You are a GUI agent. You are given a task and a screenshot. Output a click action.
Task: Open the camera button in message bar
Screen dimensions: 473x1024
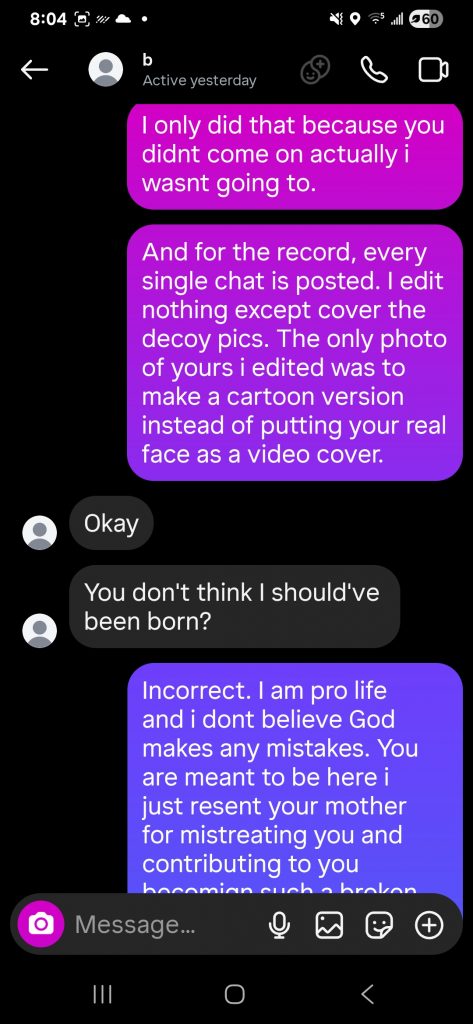point(41,924)
